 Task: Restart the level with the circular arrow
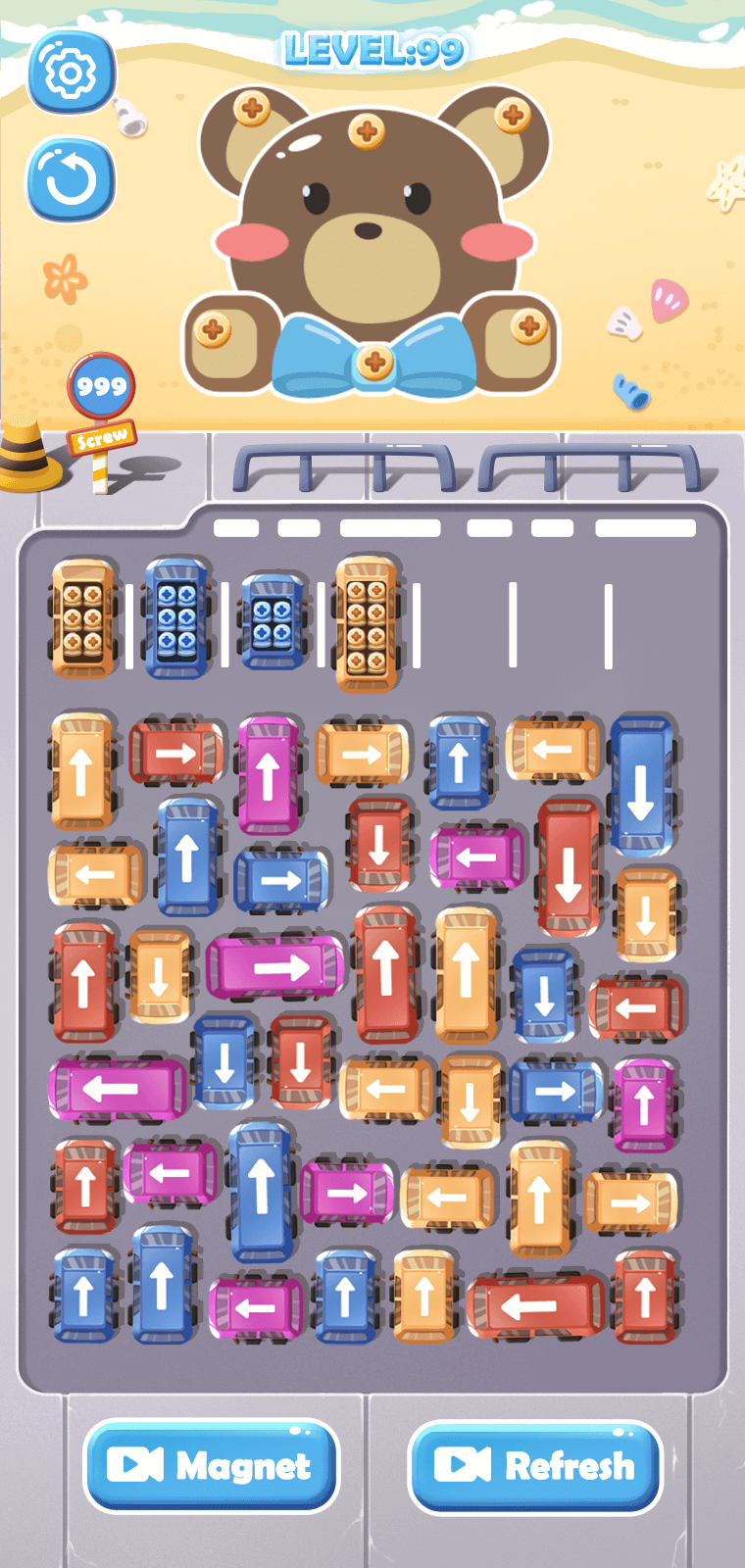[x=71, y=180]
